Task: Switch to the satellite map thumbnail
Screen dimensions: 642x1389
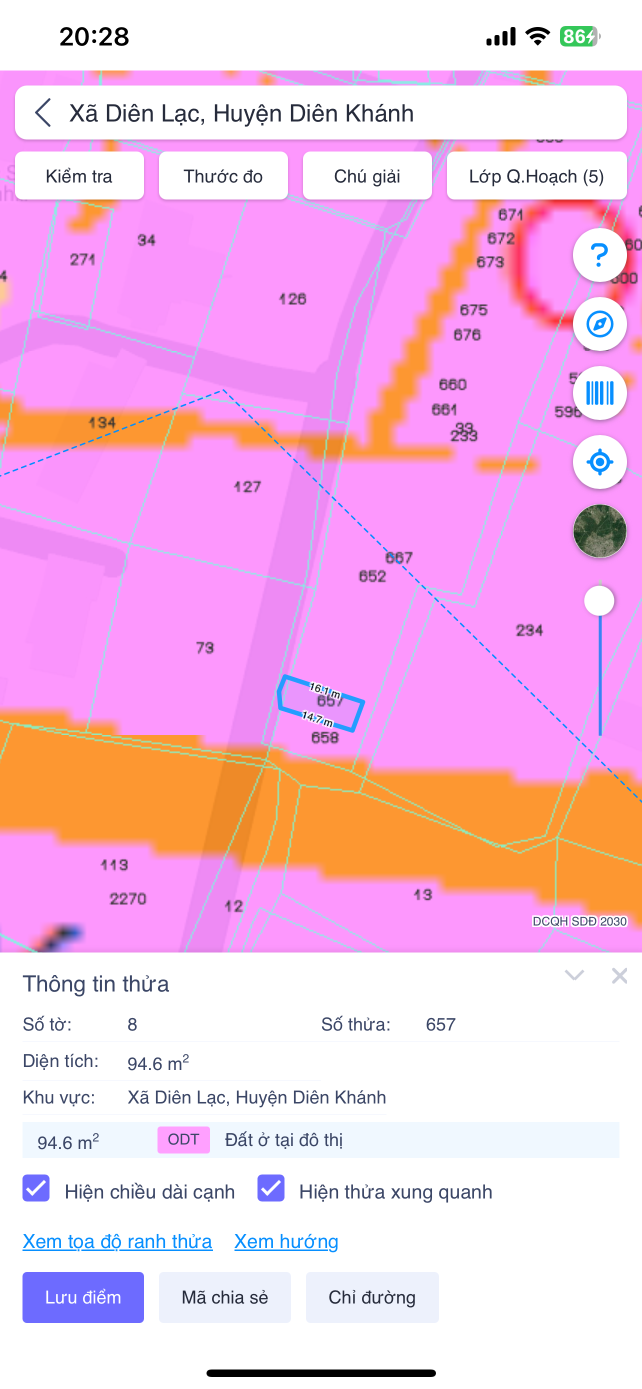Action: coord(599,531)
